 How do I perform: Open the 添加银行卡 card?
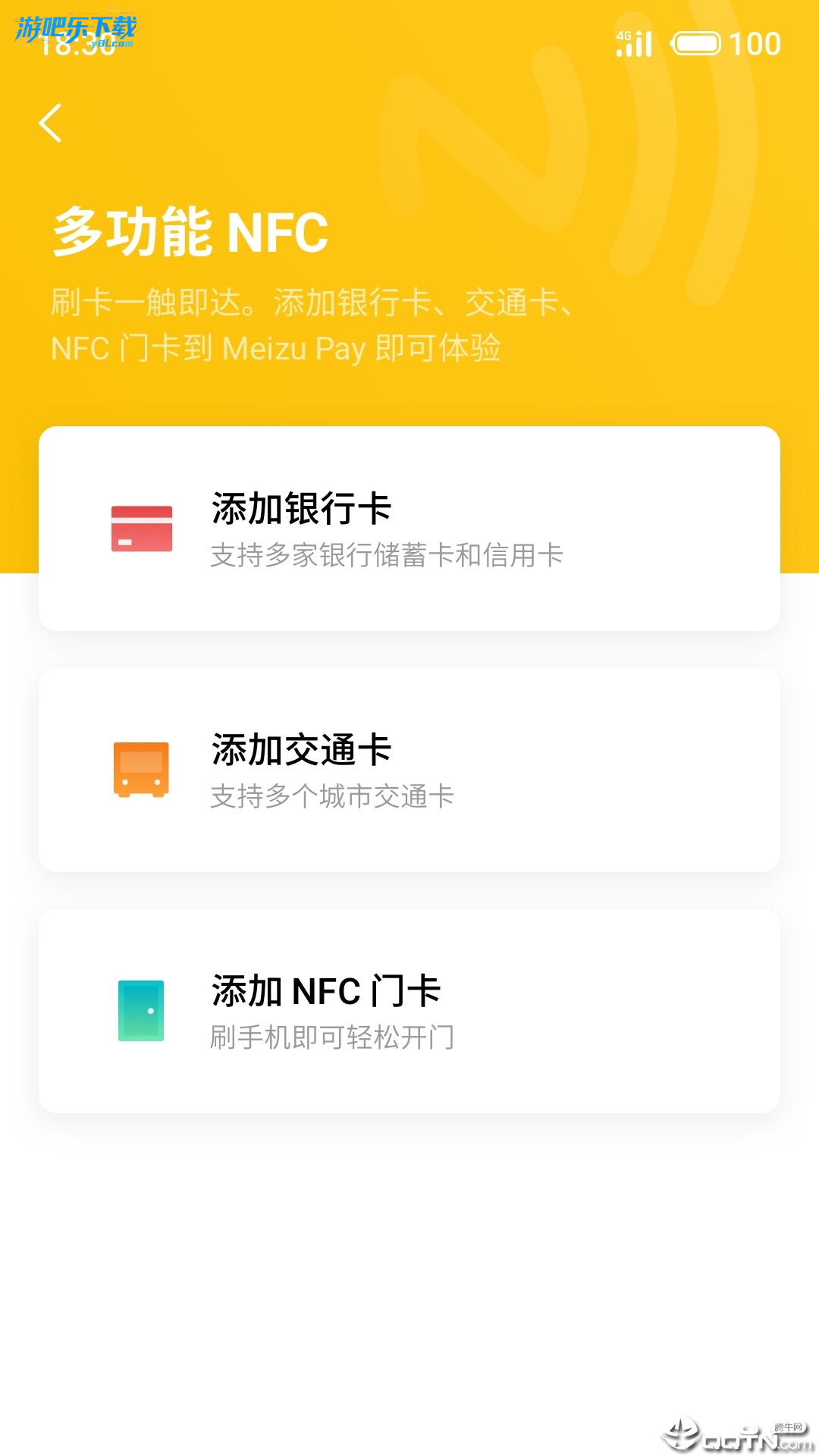tap(409, 529)
